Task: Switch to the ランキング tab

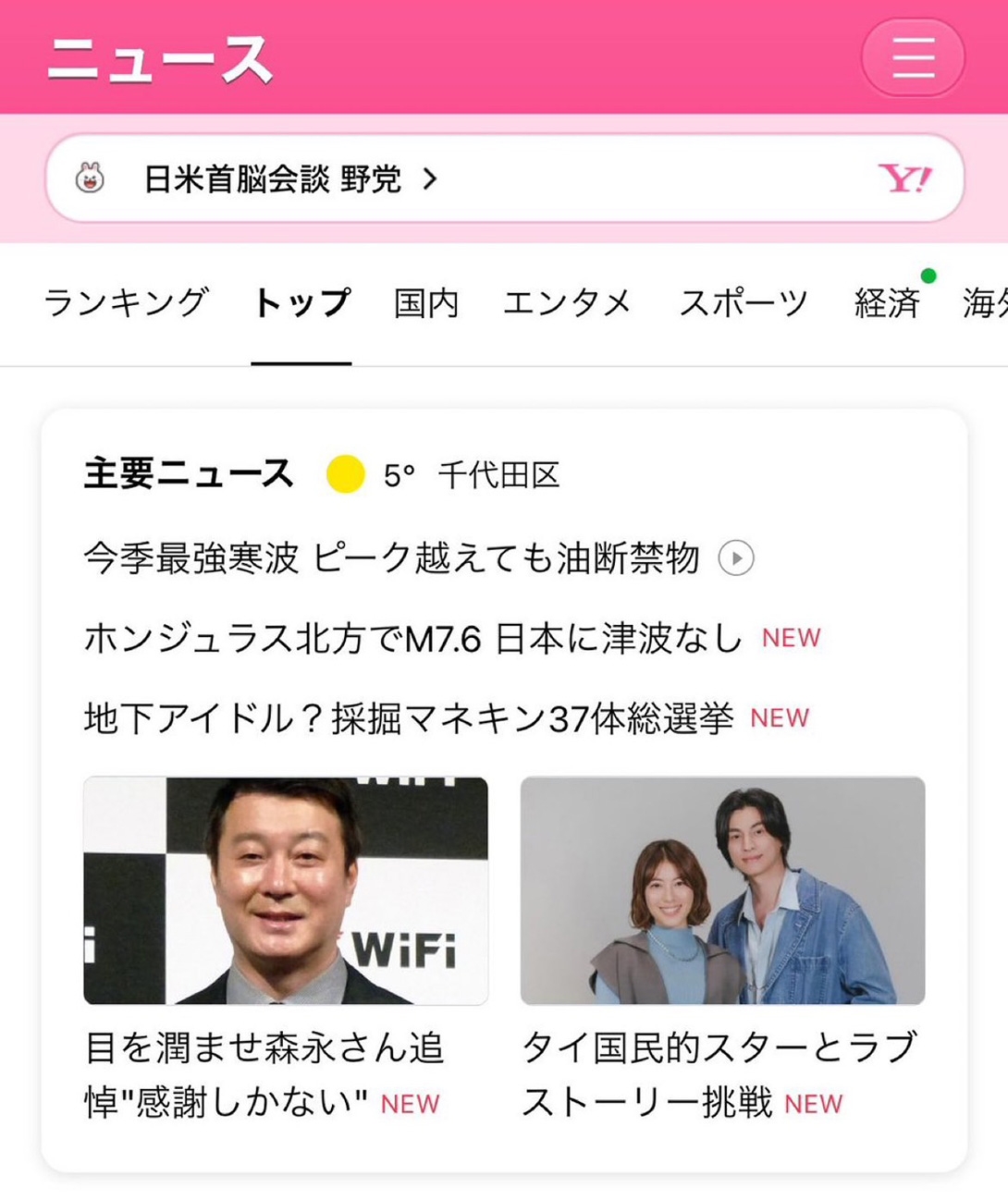Action: coord(127,303)
